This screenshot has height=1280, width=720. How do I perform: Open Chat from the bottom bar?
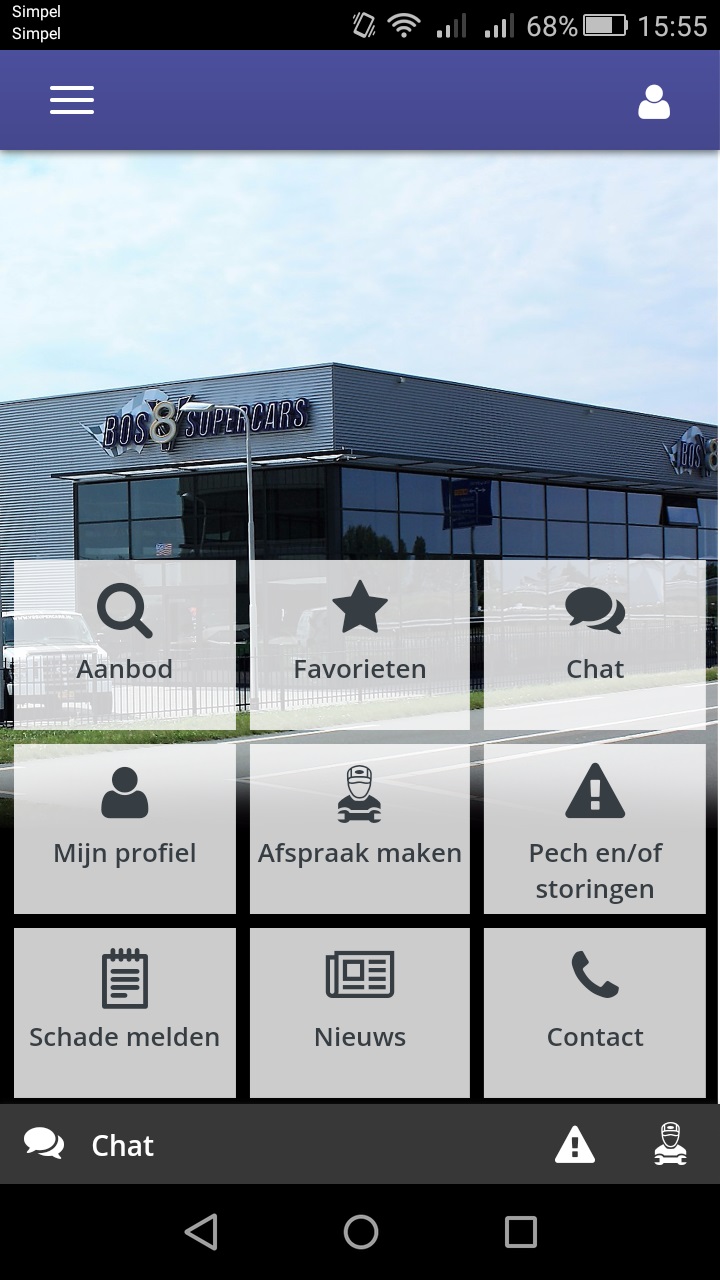(90, 1145)
